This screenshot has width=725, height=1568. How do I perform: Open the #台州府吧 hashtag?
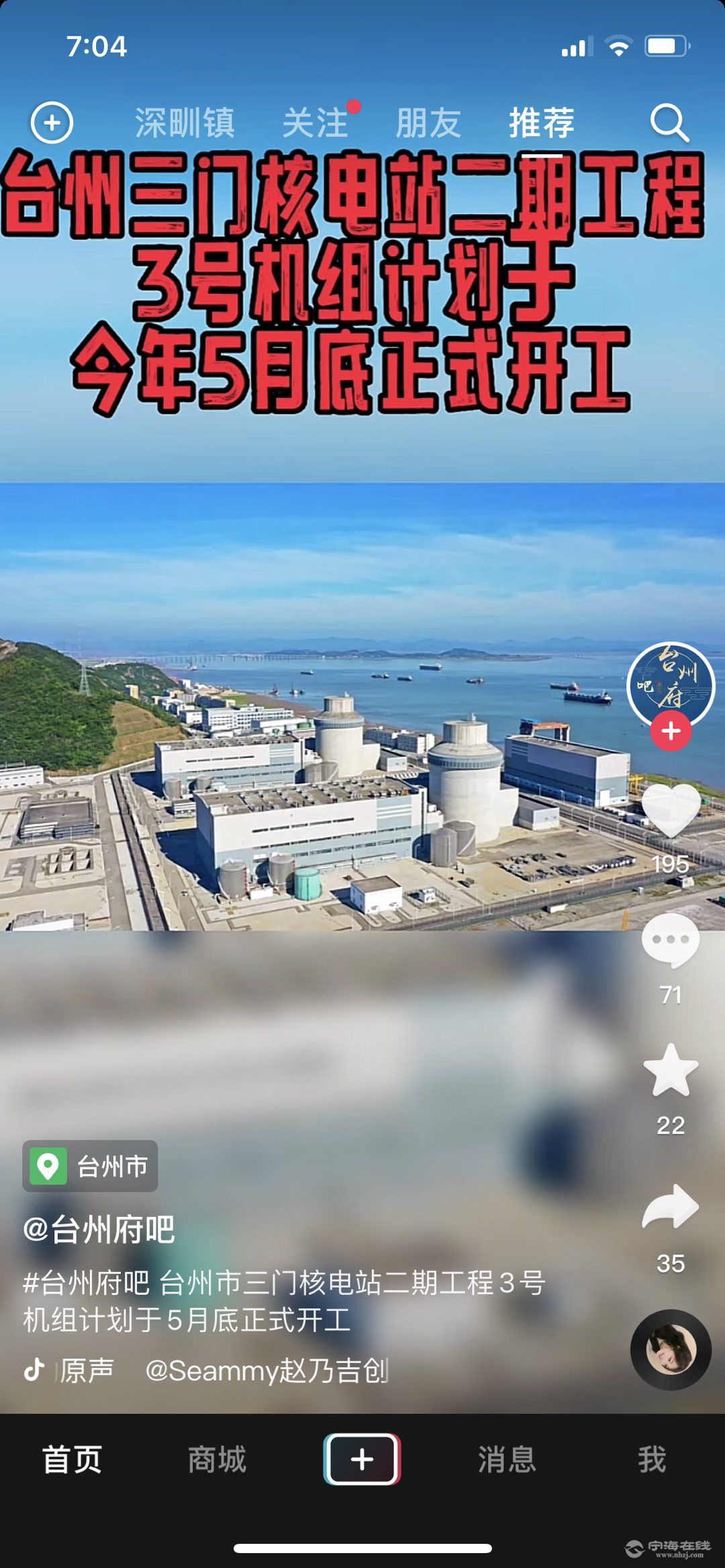tap(86, 1283)
